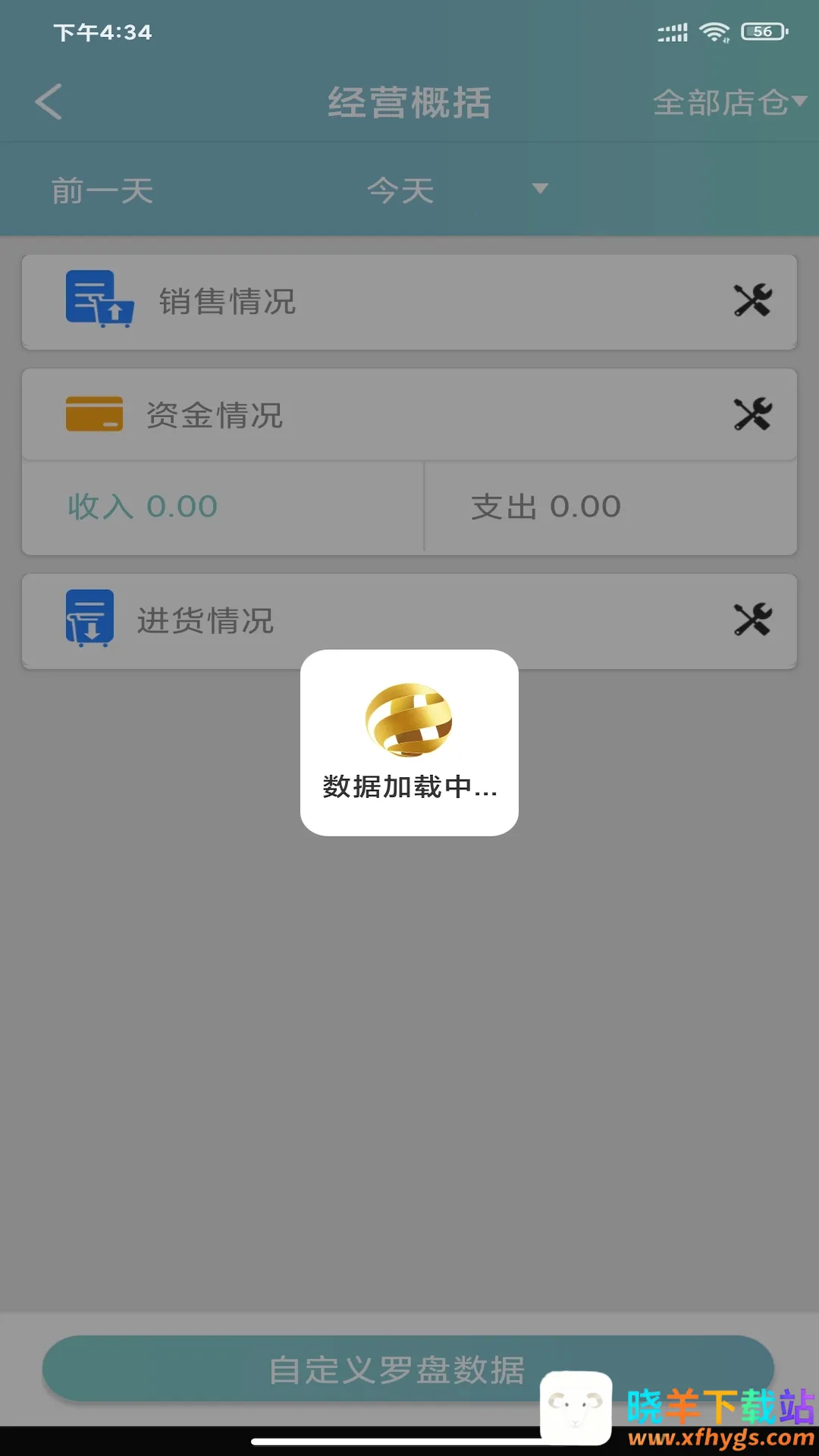
Task: Switch to 前一天 data
Action: pyautogui.click(x=102, y=190)
